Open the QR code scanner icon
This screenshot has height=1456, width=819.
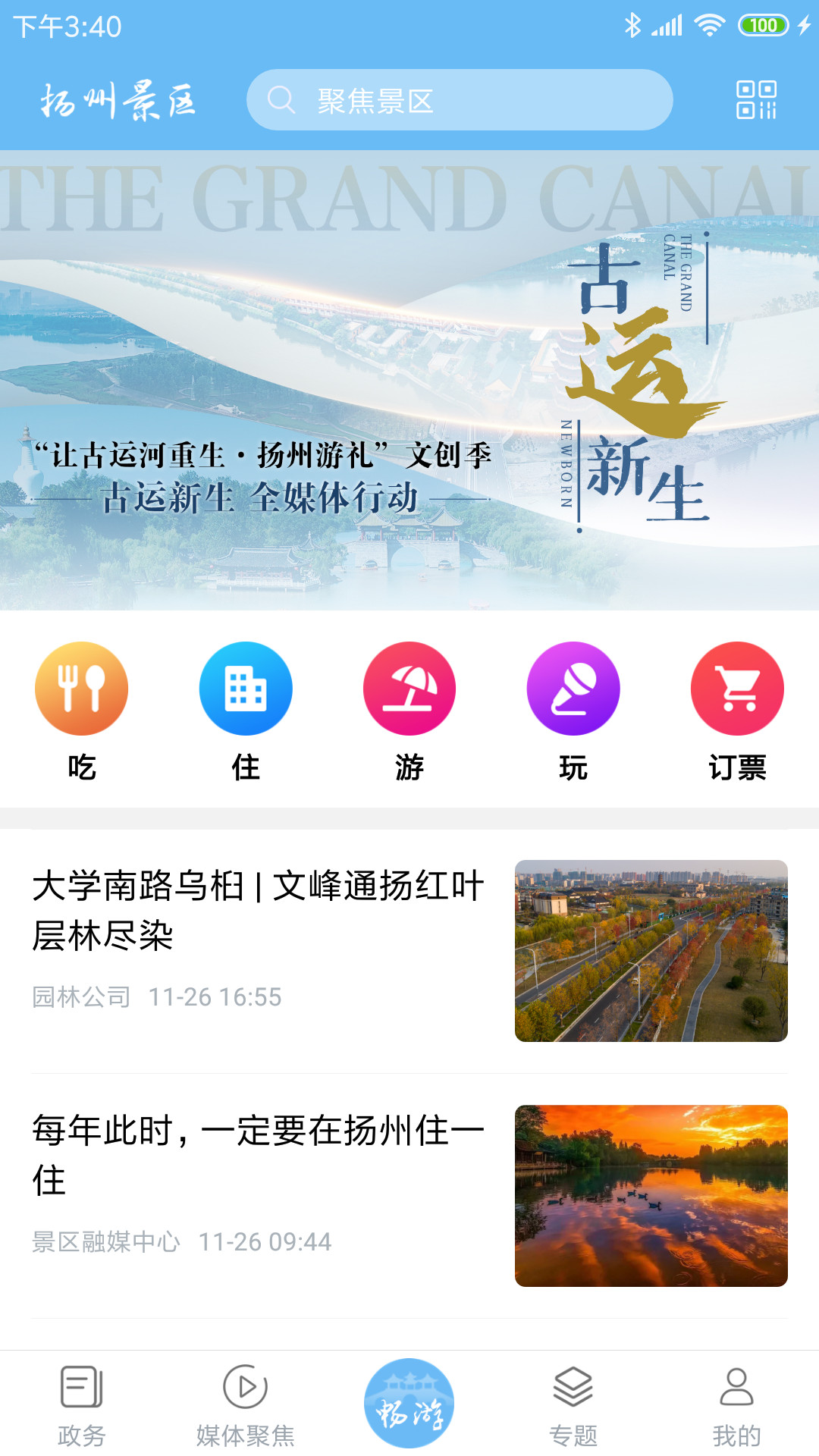pyautogui.click(x=758, y=101)
